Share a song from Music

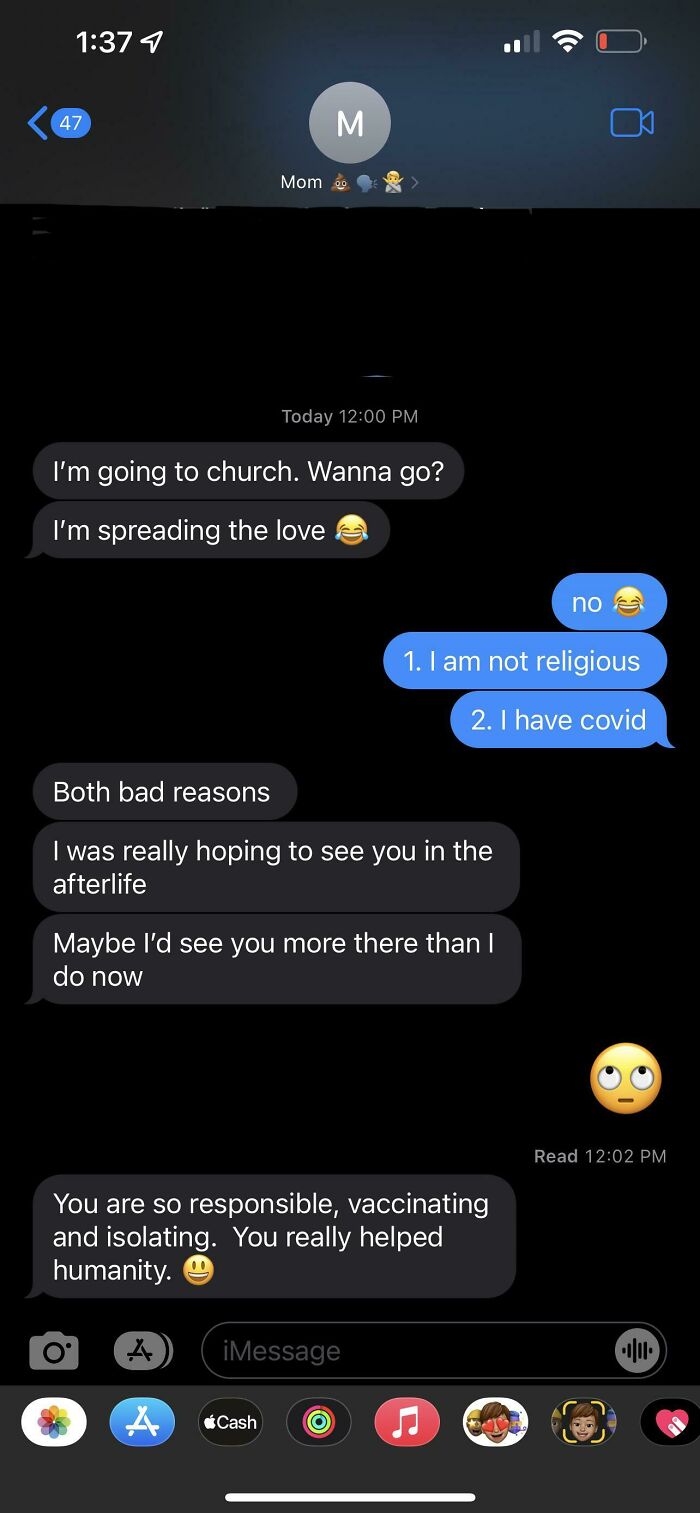point(407,1422)
